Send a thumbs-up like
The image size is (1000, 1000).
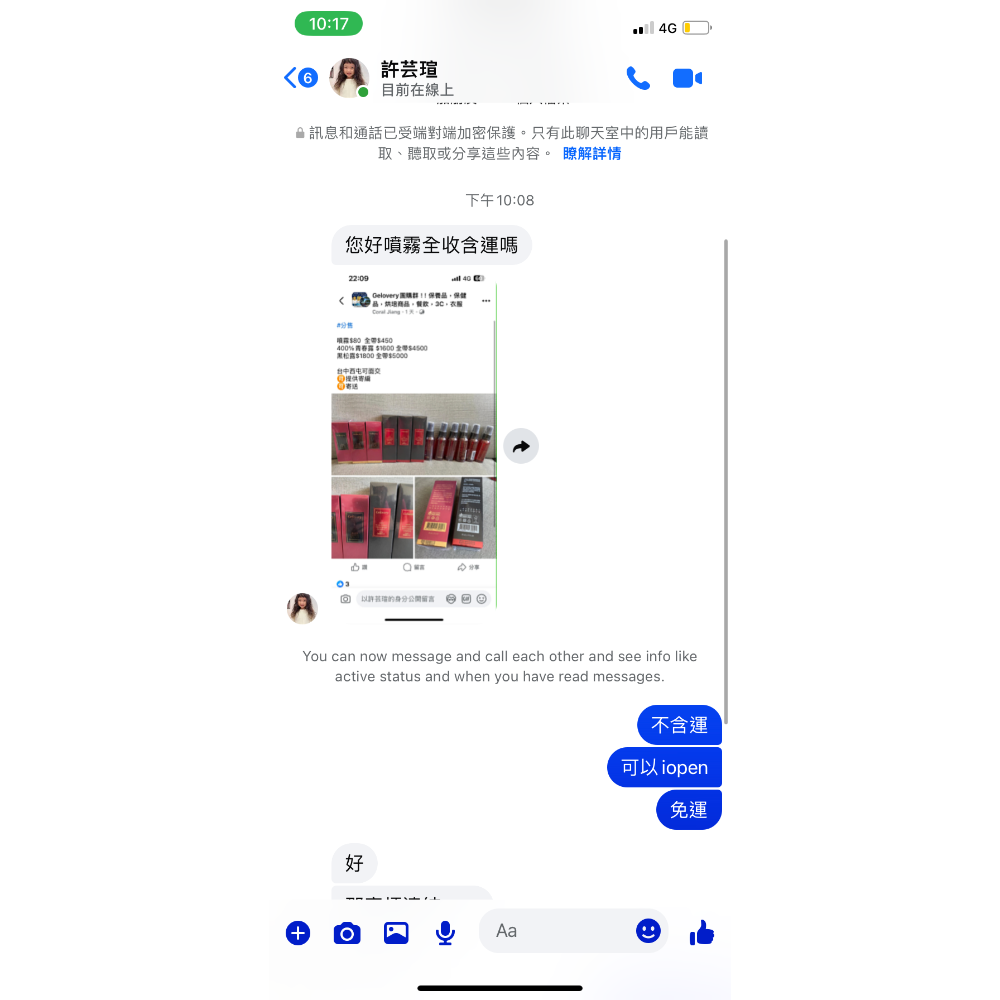point(702,932)
